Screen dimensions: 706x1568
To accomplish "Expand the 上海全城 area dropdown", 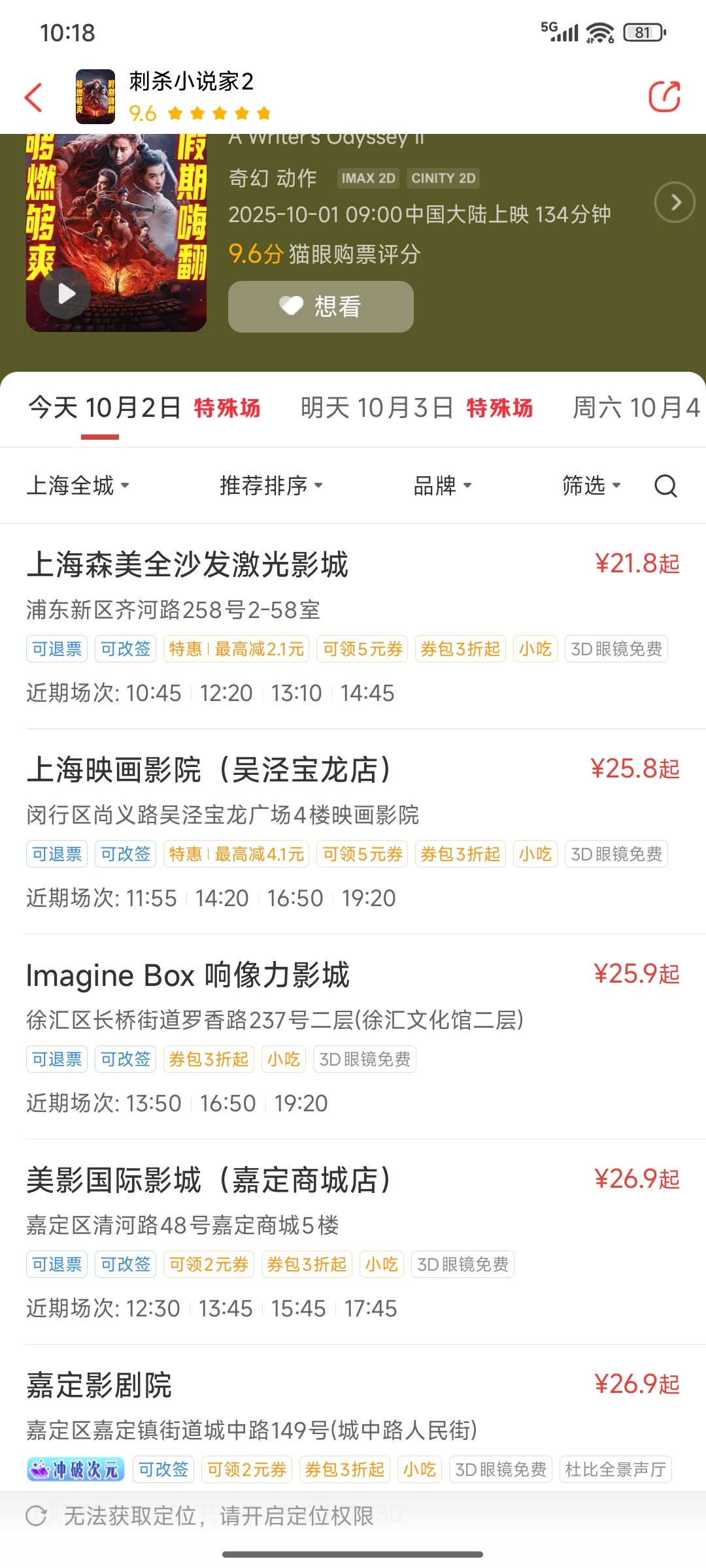I will (x=77, y=485).
